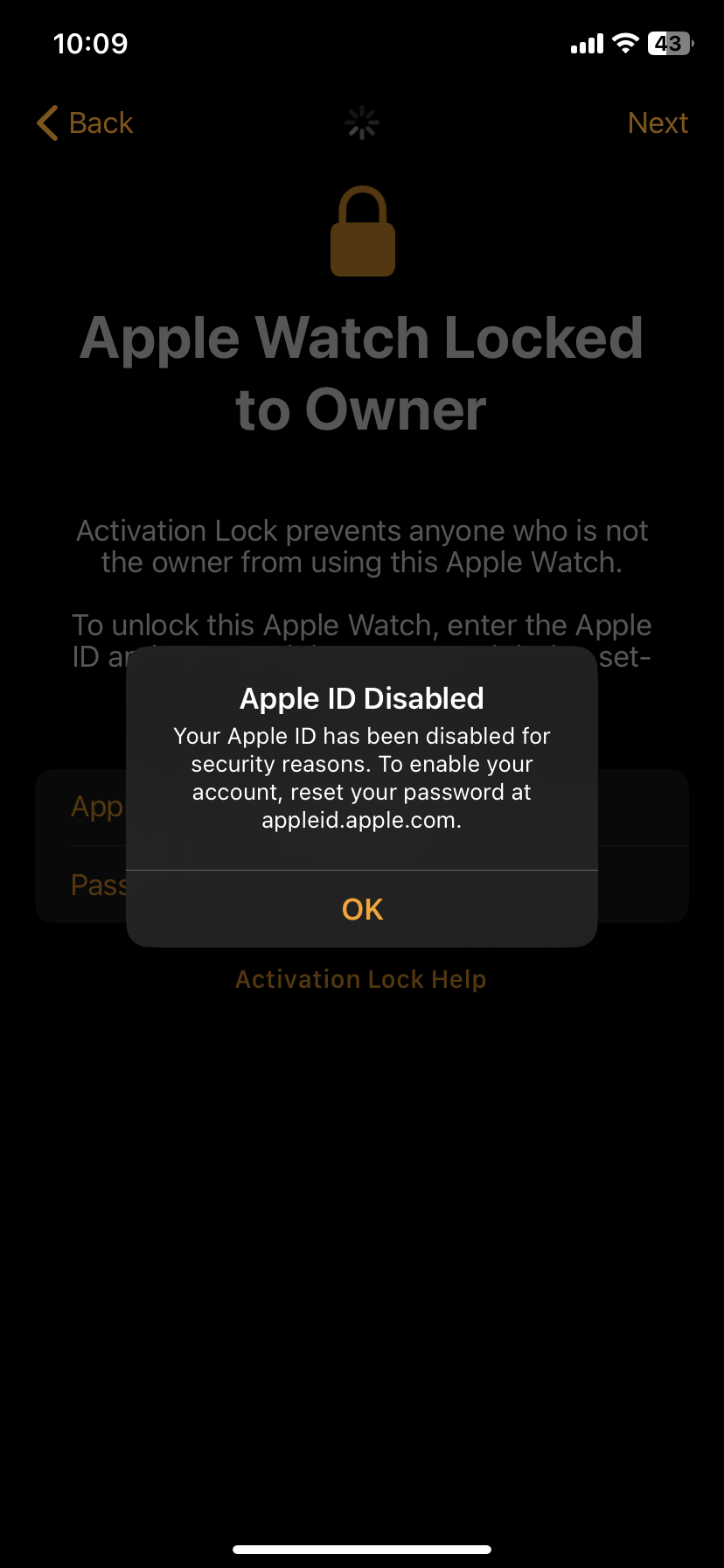Open the Activation Lock Help link
Screen dimensions: 724x1568
[x=361, y=979]
